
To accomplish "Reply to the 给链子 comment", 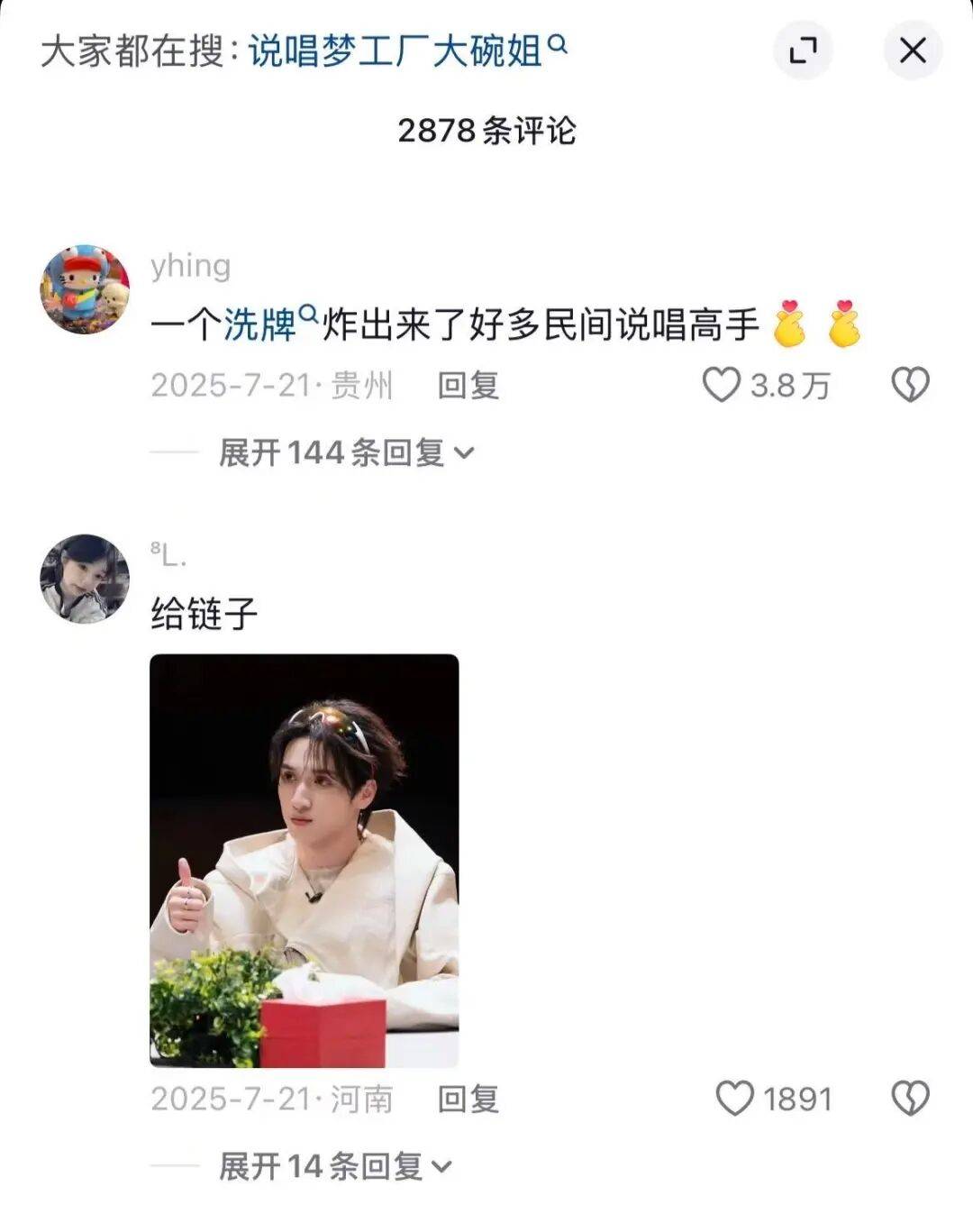I will tap(468, 1099).
